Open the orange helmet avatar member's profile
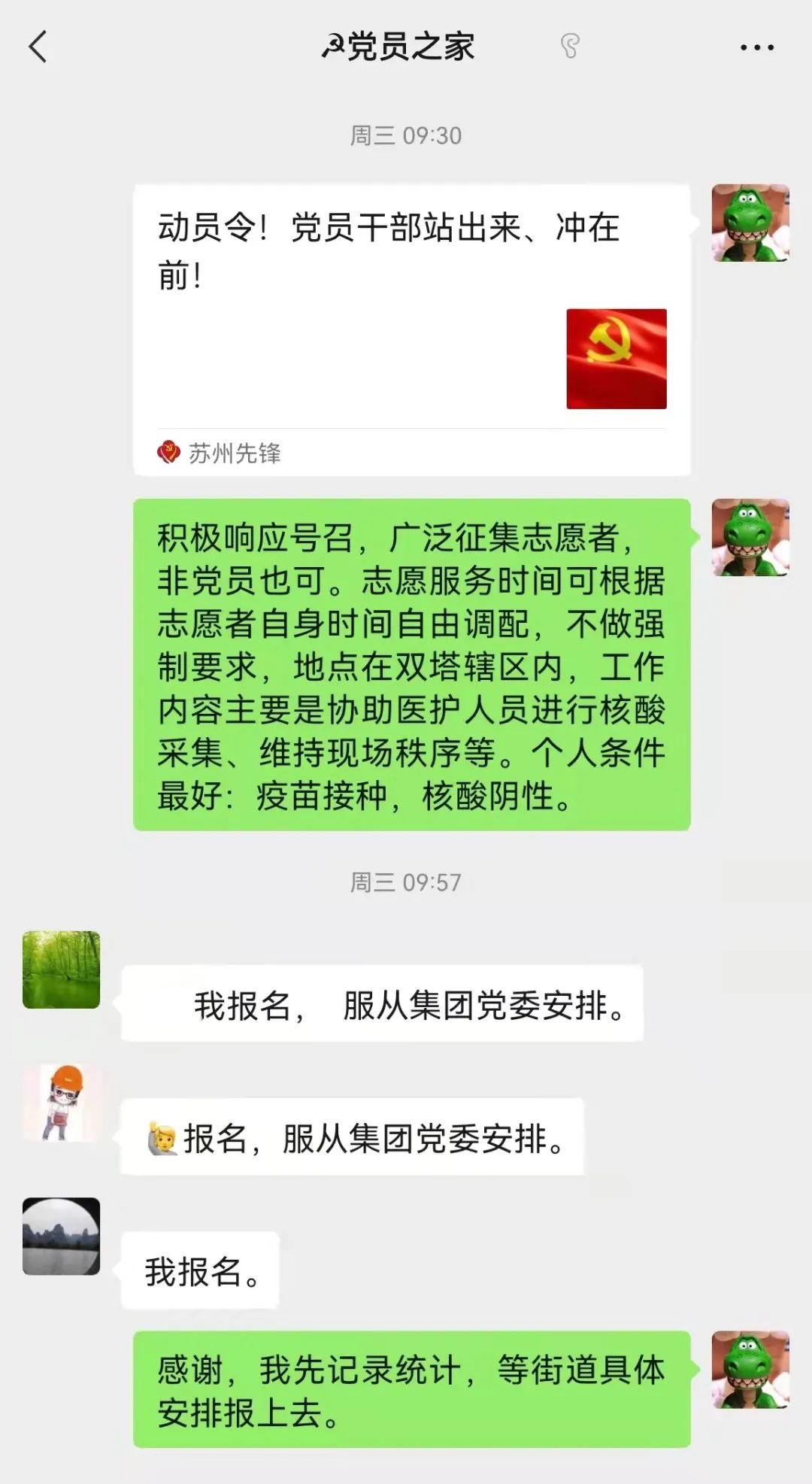This screenshot has height=1484, width=812. (62, 1103)
